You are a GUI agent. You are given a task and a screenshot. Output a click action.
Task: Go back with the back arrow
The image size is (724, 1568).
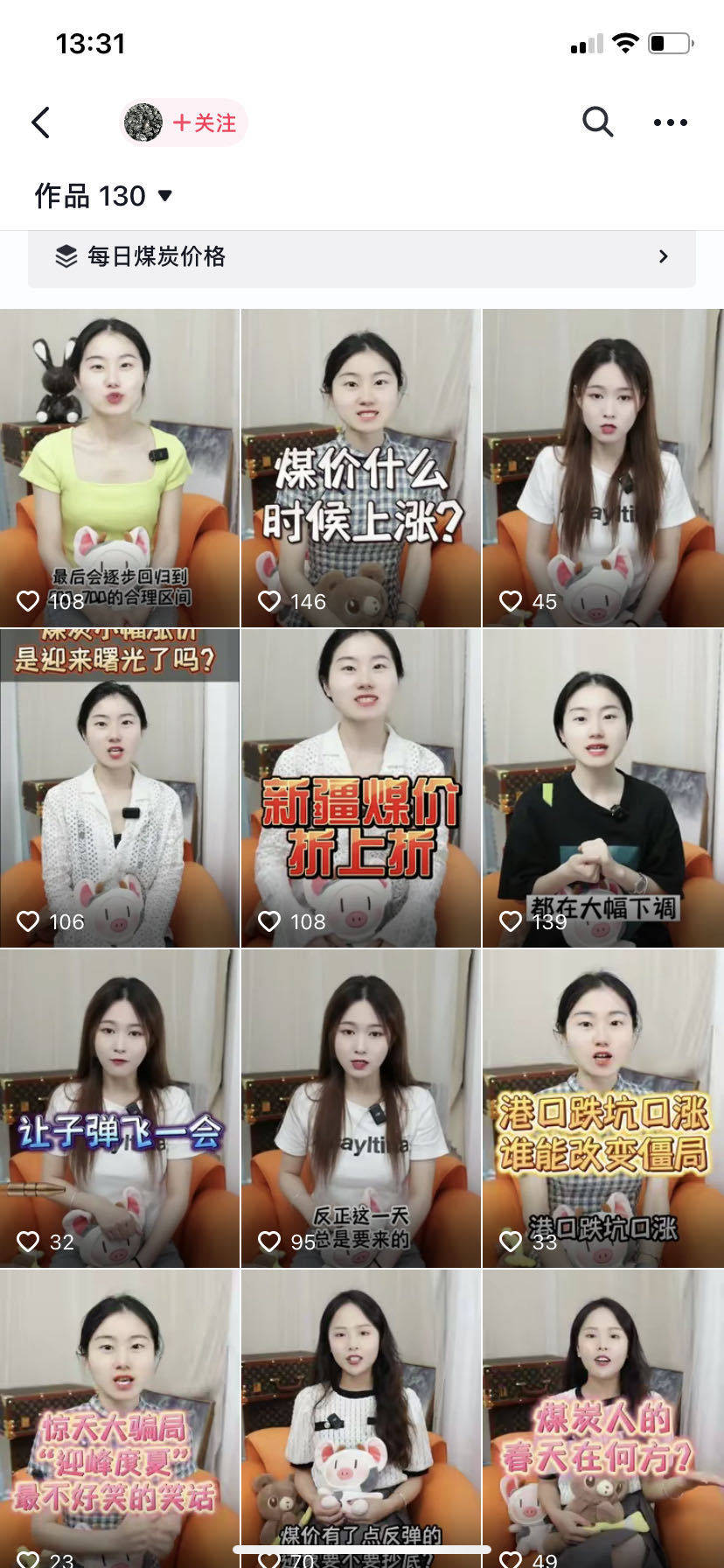point(41,122)
